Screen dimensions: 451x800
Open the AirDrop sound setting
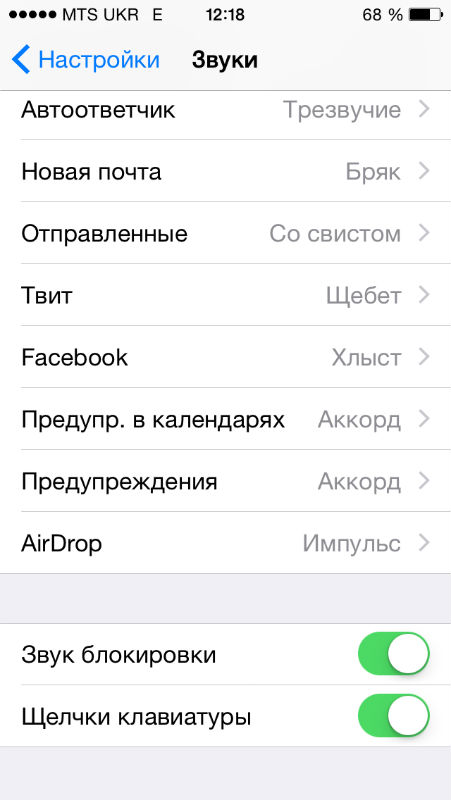point(226,543)
